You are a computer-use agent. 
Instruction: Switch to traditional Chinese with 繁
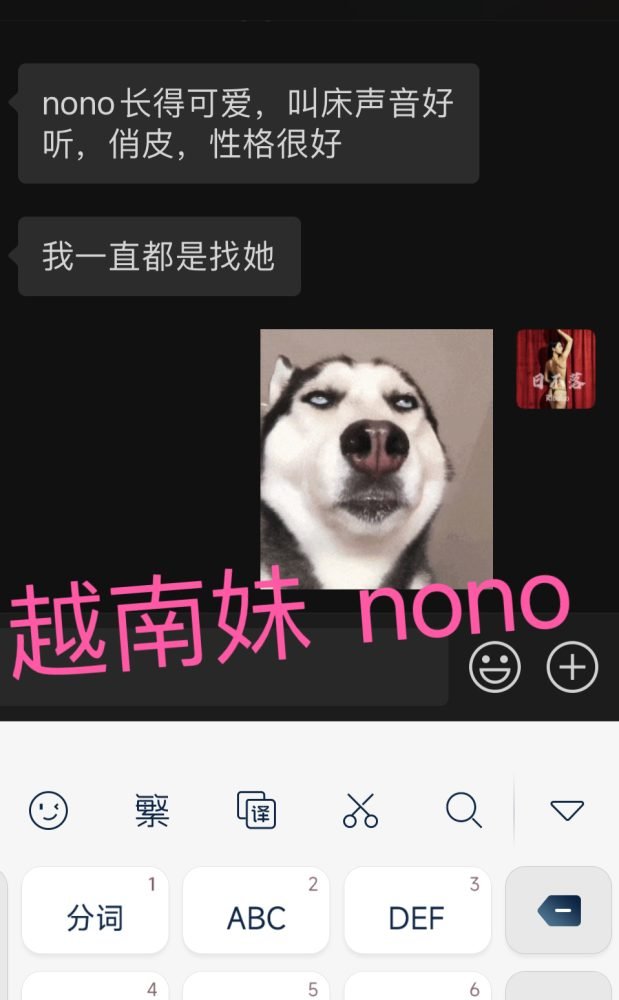point(152,810)
